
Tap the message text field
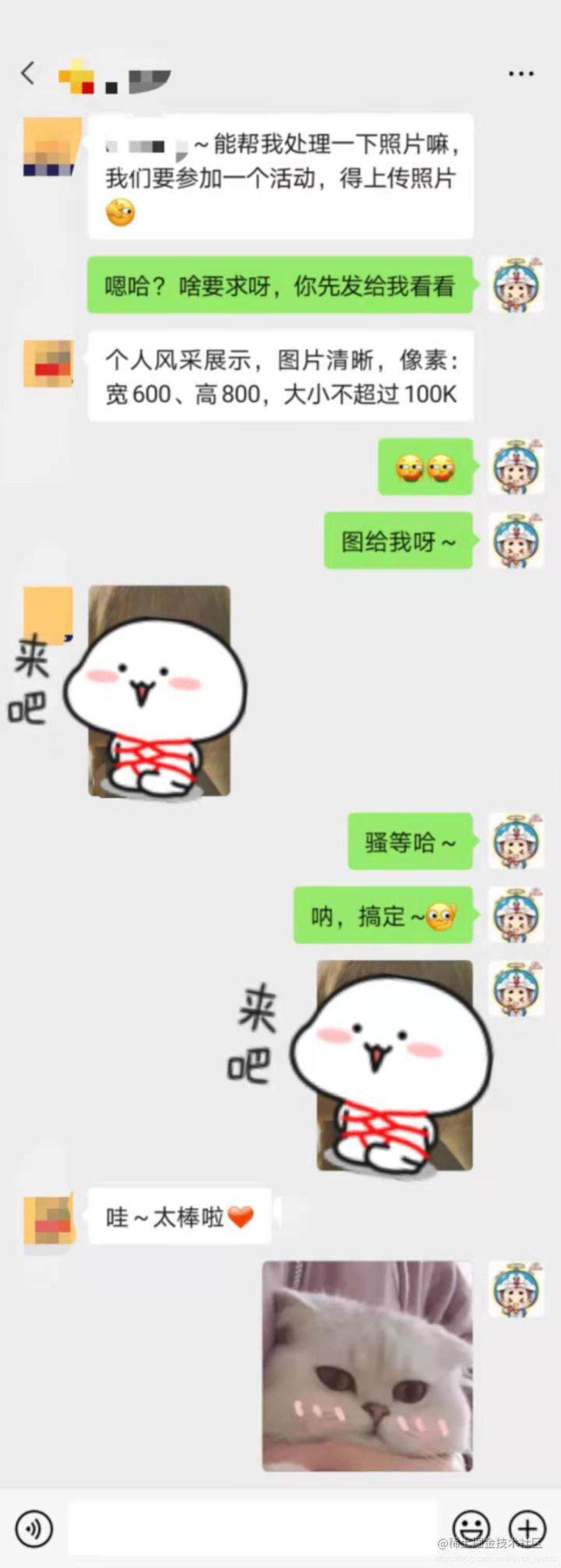pyautogui.click(x=253, y=1527)
